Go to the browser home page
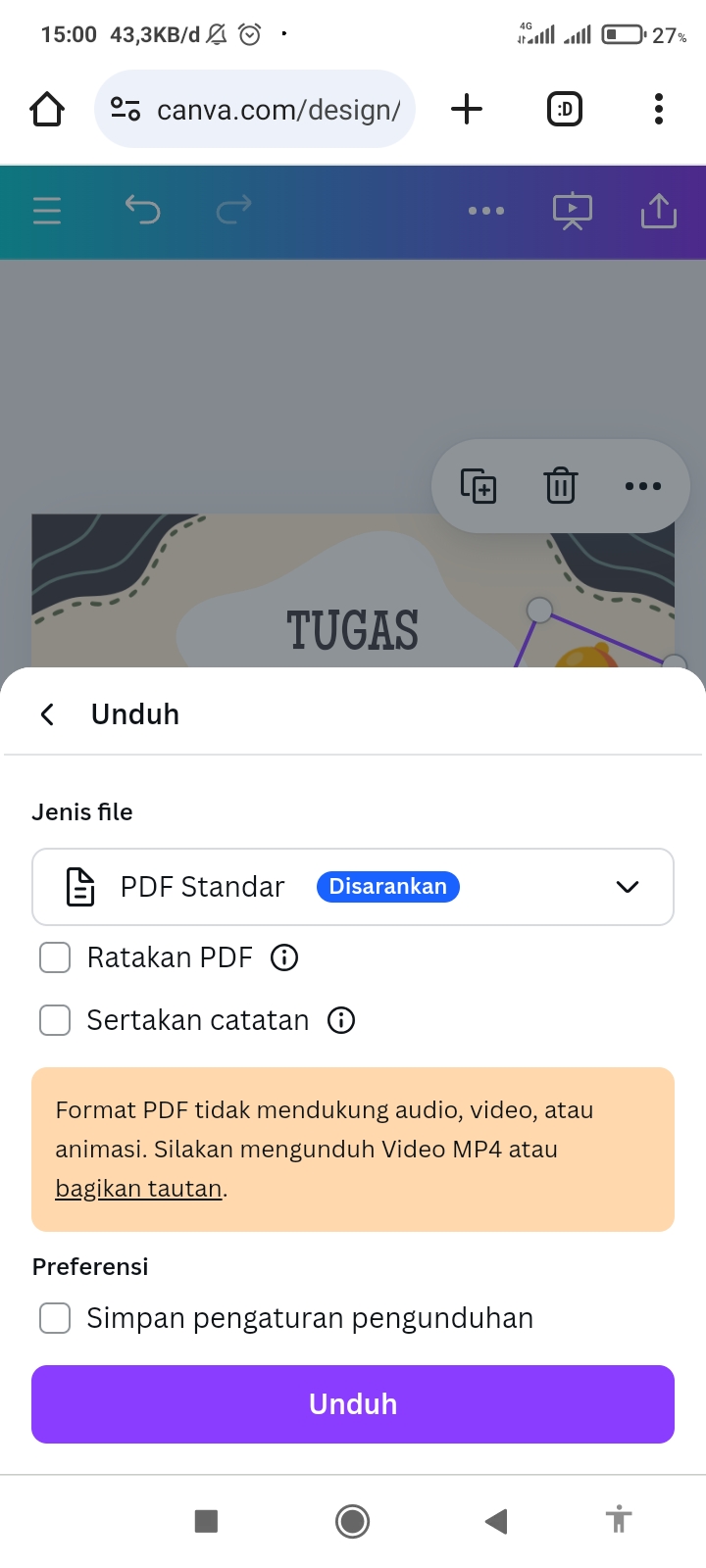Image resolution: width=706 pixels, height=1568 pixels. coord(47,109)
